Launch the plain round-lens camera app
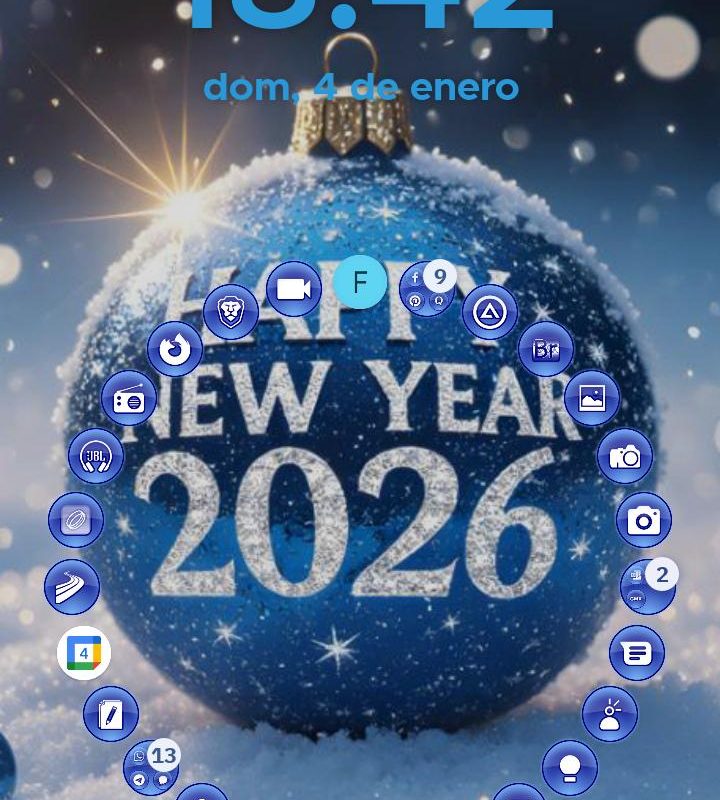This screenshot has width=720, height=800. tap(644, 520)
